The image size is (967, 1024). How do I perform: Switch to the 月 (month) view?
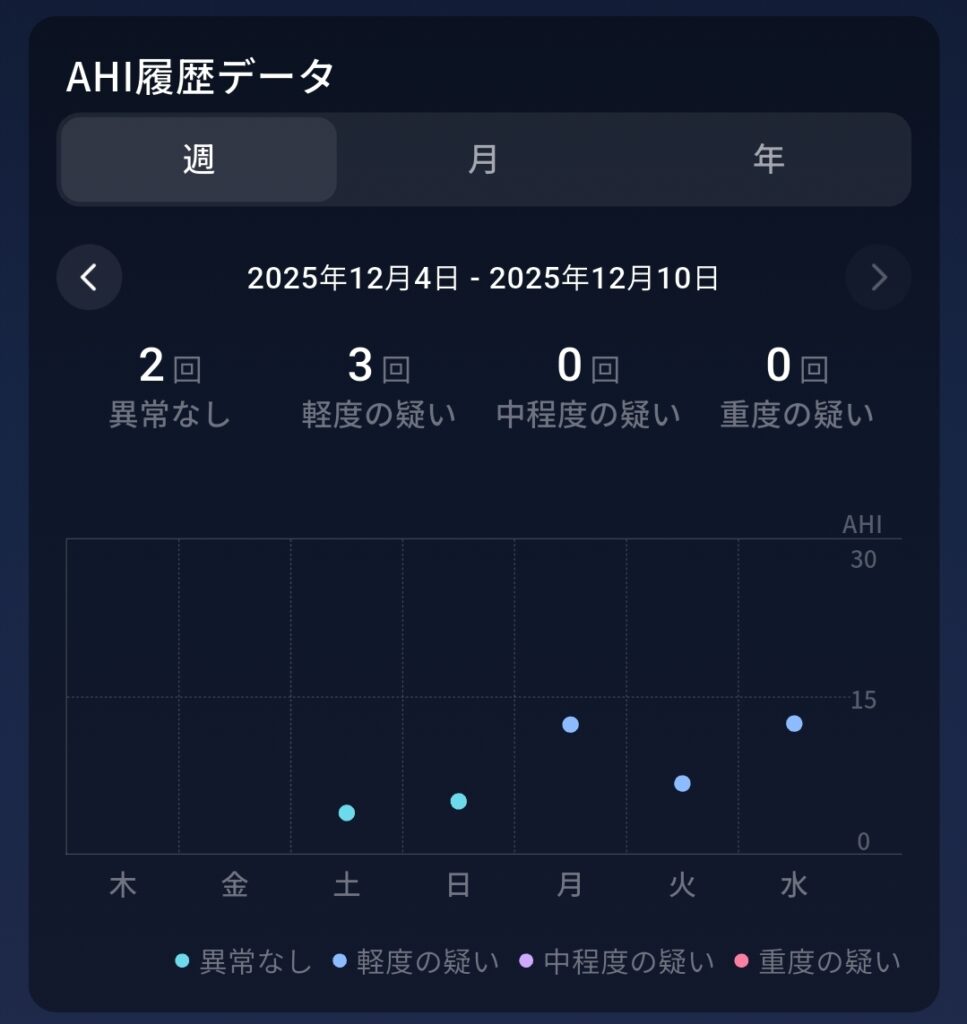click(483, 160)
